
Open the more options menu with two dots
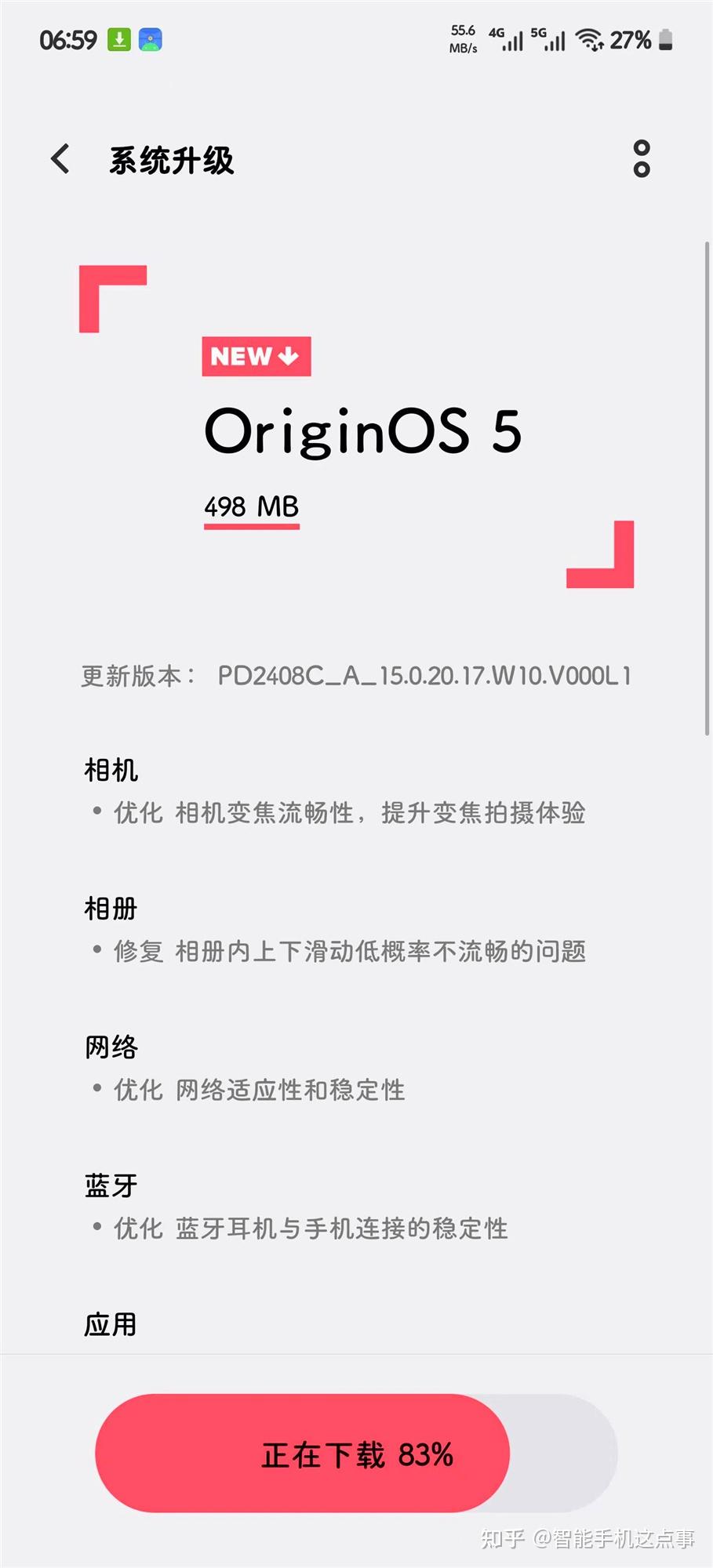[x=642, y=159]
